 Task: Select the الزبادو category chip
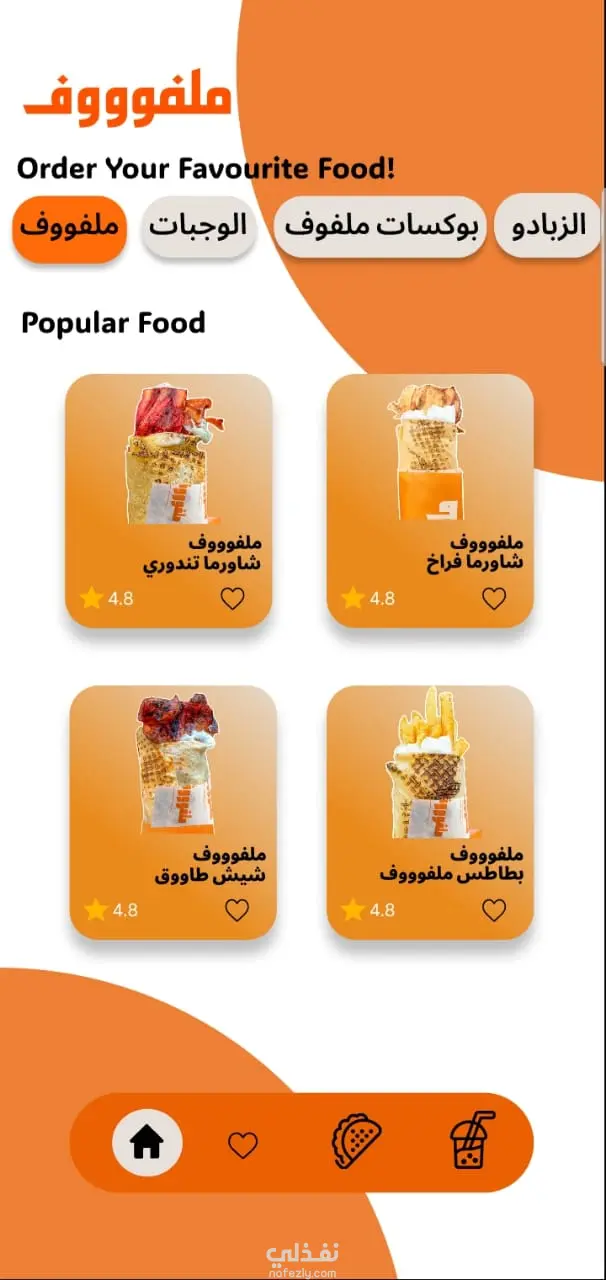coord(549,226)
